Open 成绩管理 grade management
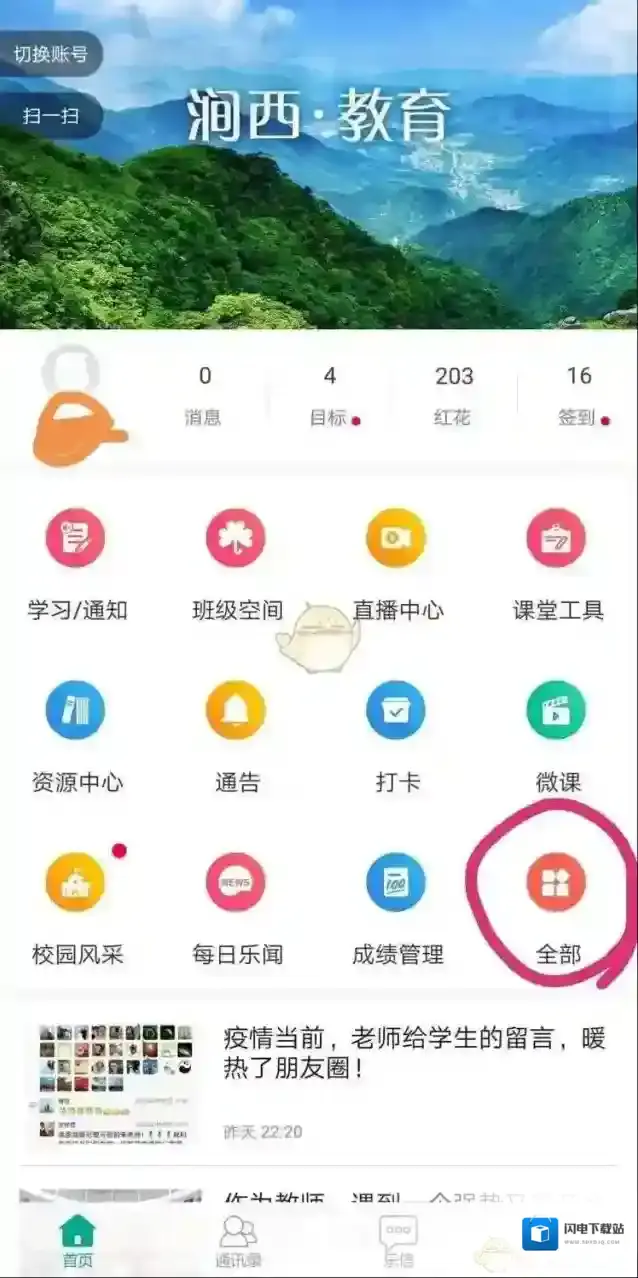This screenshot has height=1278, width=638. [397, 907]
